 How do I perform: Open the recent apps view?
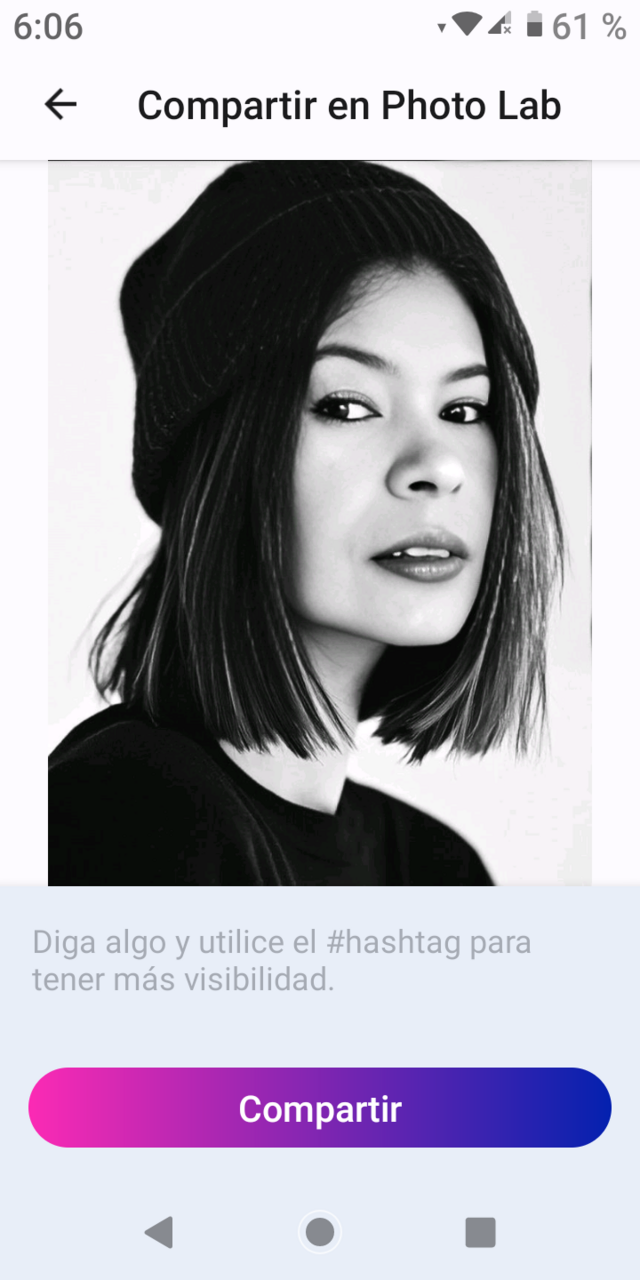click(x=480, y=1232)
